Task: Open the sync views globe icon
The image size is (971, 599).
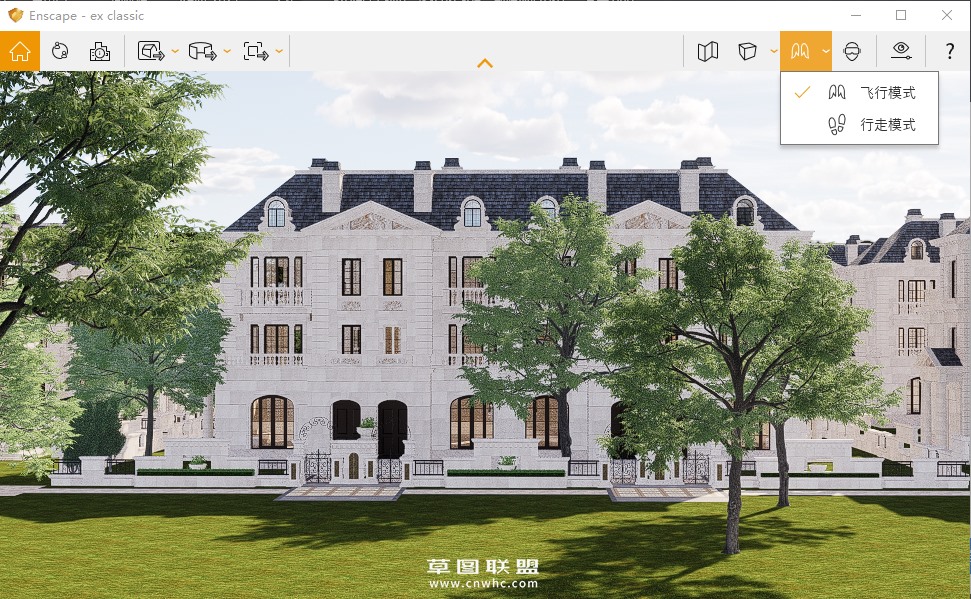Action: click(x=60, y=51)
